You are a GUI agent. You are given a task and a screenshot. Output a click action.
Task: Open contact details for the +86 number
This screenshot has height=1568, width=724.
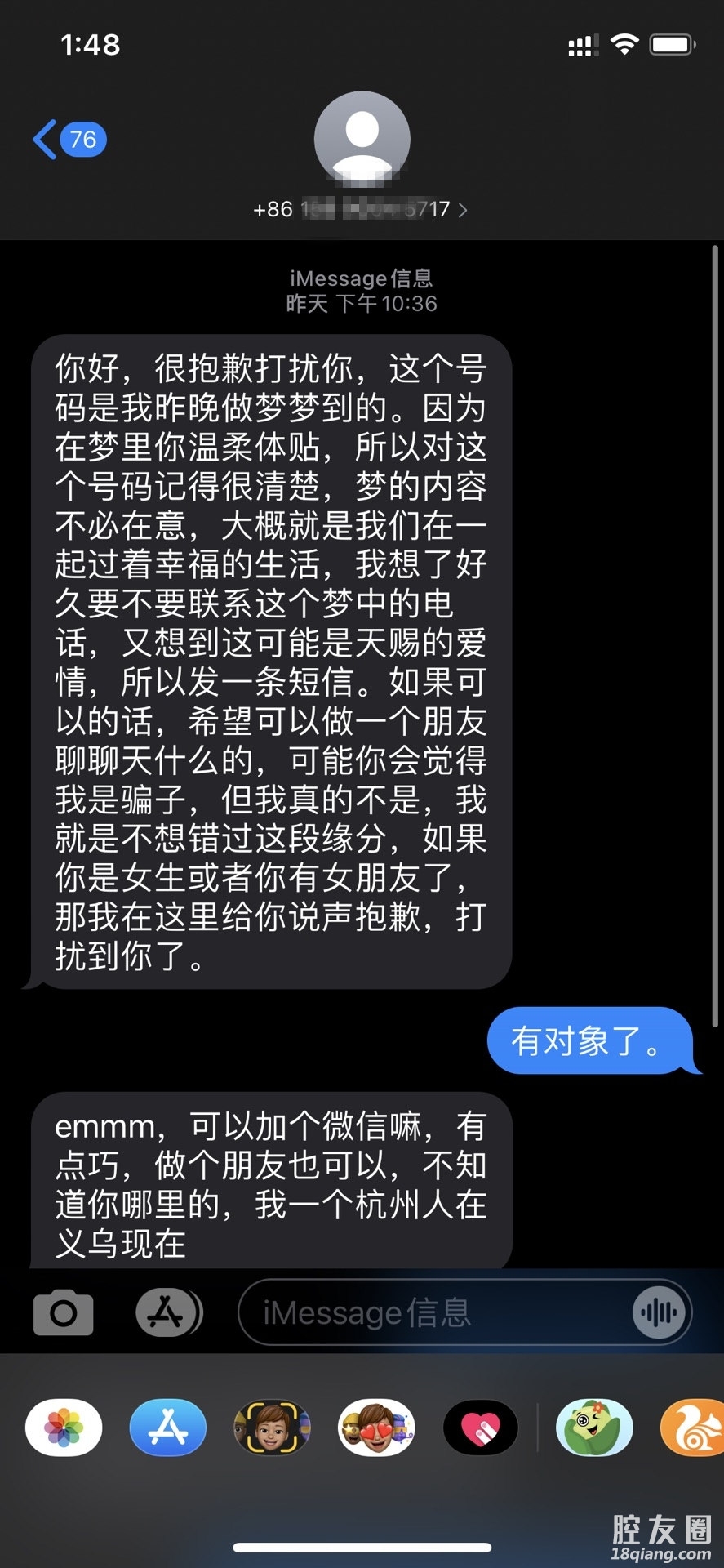click(361, 209)
